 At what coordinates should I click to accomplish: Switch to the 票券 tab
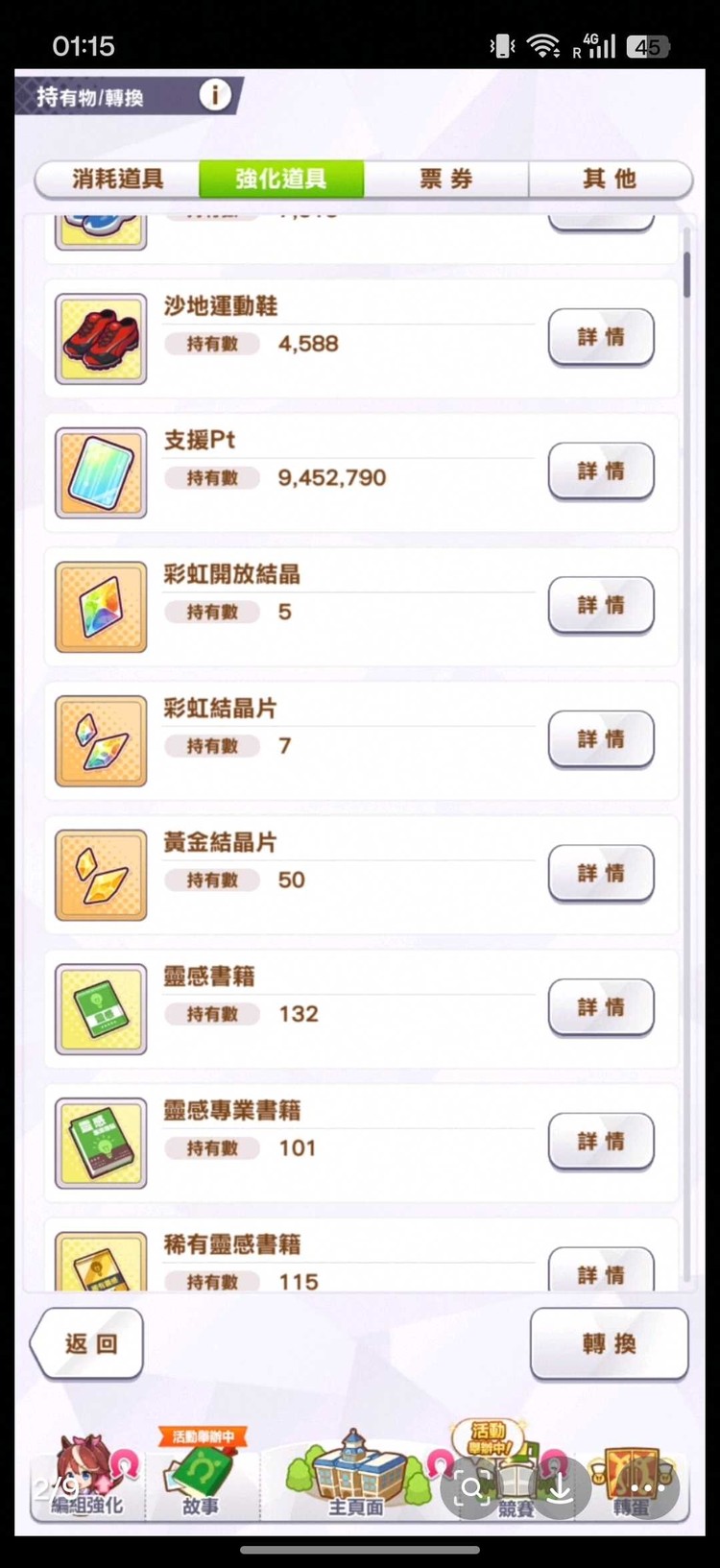pyautogui.click(x=444, y=180)
